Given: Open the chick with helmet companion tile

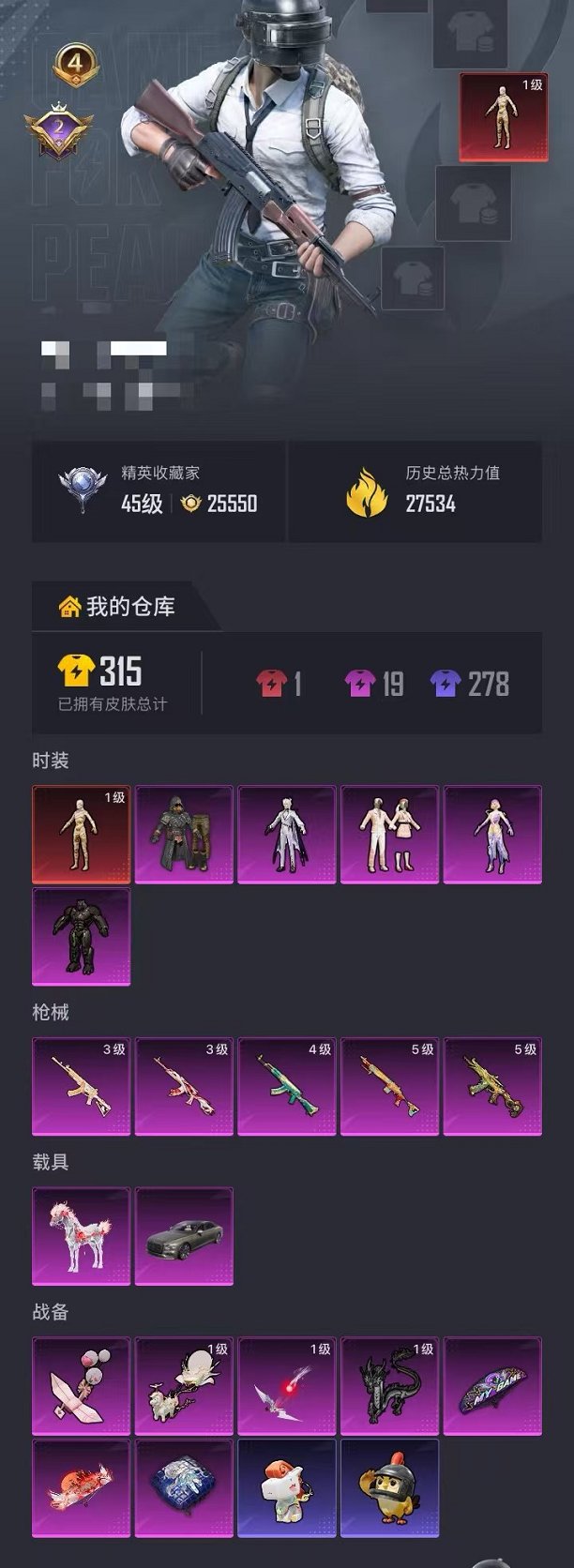Looking at the screenshot, I should point(389,1488).
